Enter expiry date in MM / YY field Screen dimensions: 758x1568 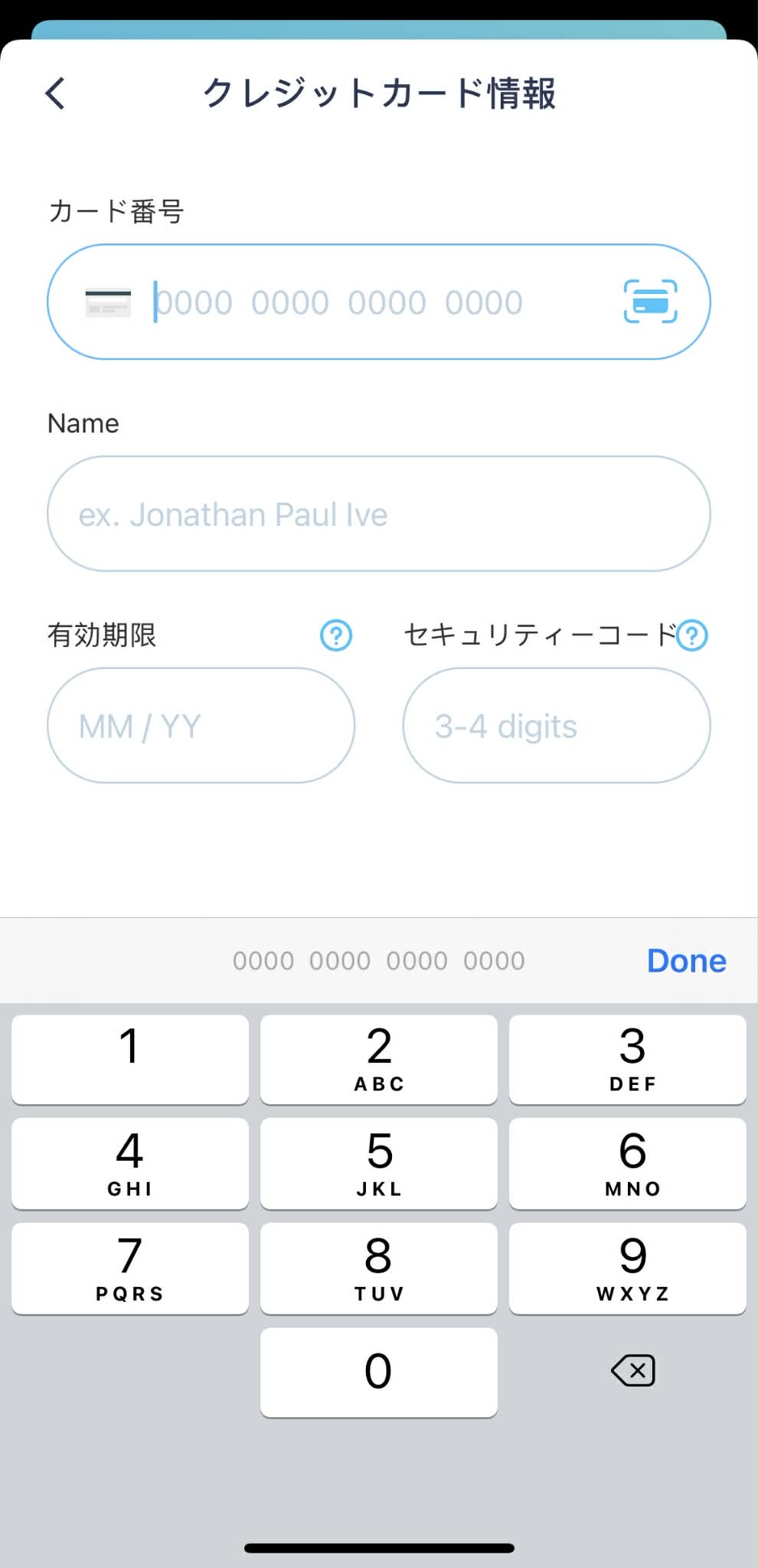click(x=201, y=725)
